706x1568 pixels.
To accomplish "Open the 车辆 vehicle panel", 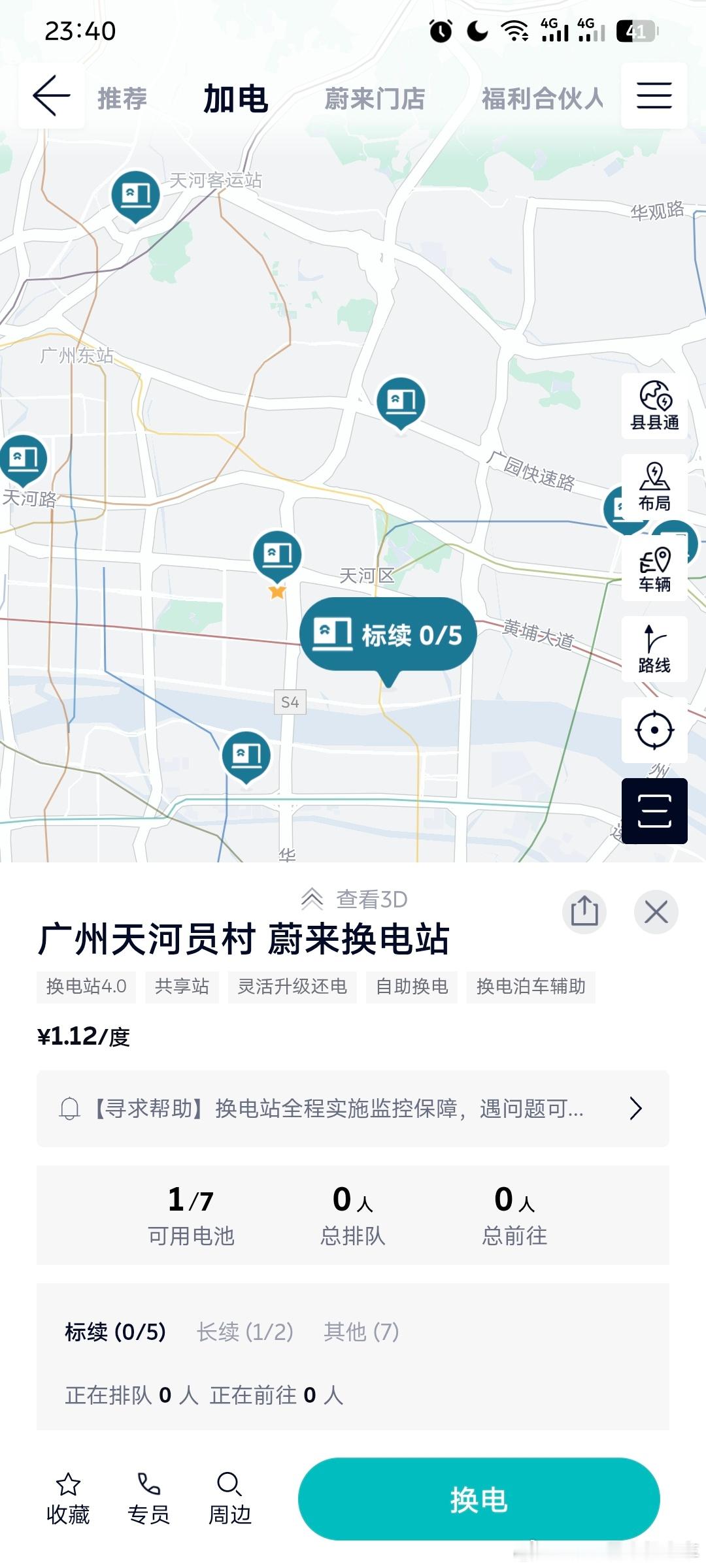I will [x=653, y=567].
